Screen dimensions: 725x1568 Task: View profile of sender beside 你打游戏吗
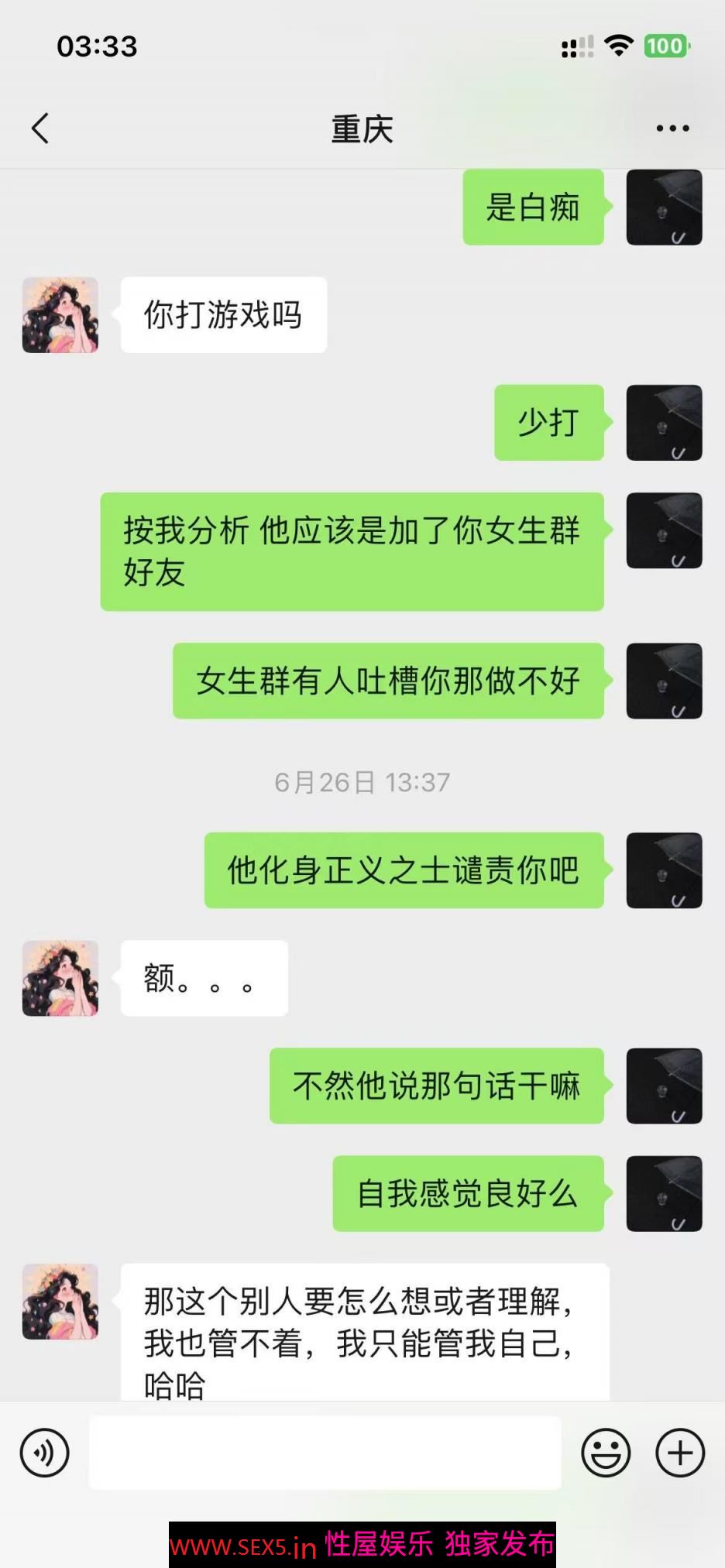60,315
